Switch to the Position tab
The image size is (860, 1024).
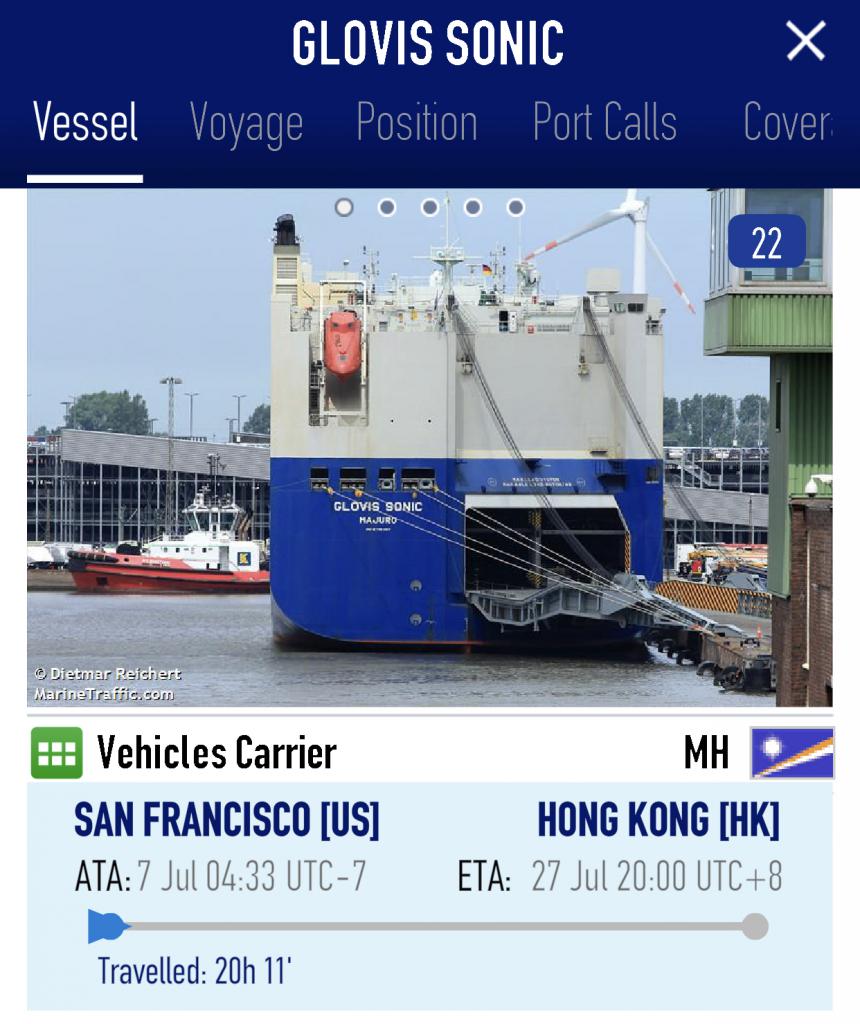(x=417, y=123)
